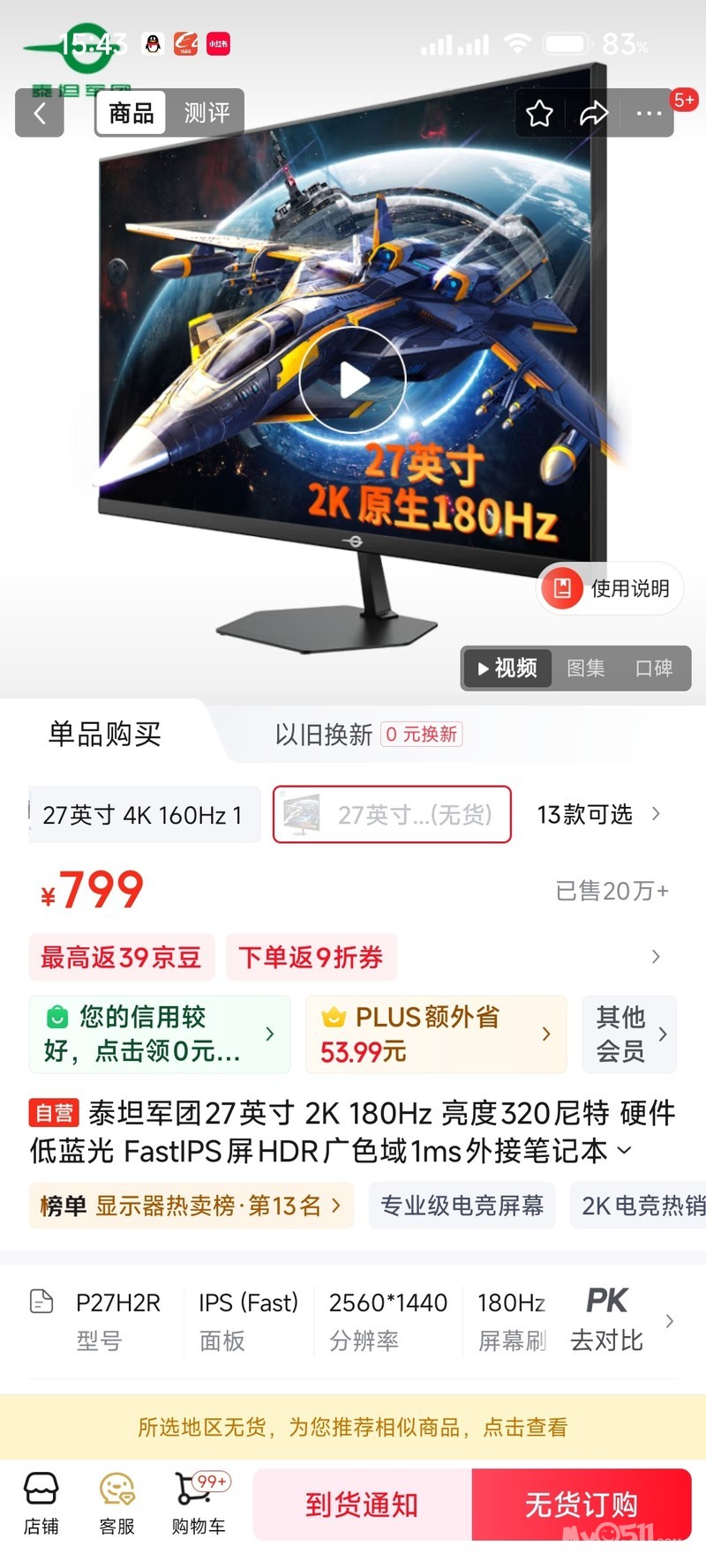The image size is (706, 1568).
Task: Play the product video
Action: coord(353,380)
